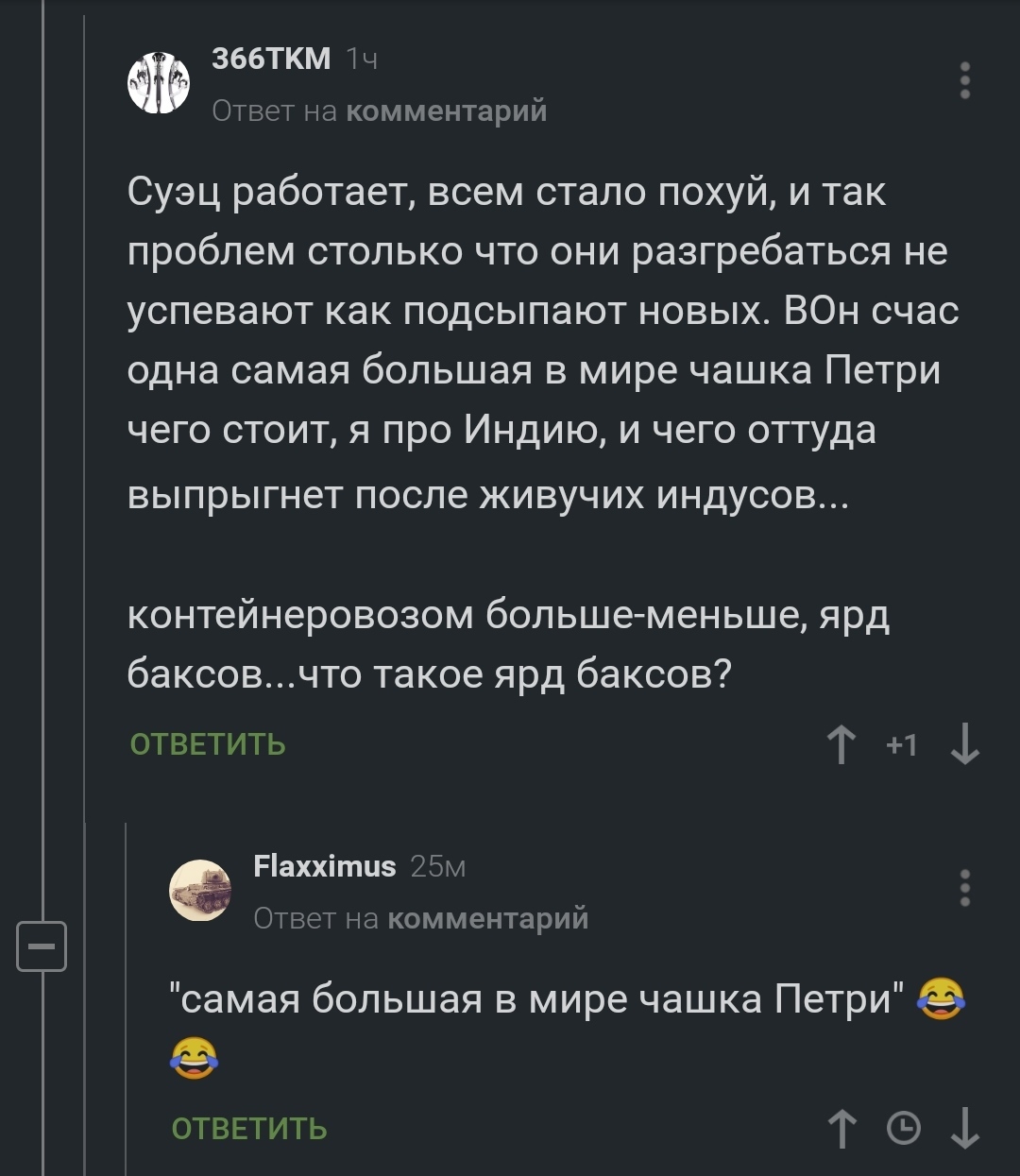Open the parent comment link in 366TKM's reply
Screen dimensions: 1020x1176
(x=446, y=111)
